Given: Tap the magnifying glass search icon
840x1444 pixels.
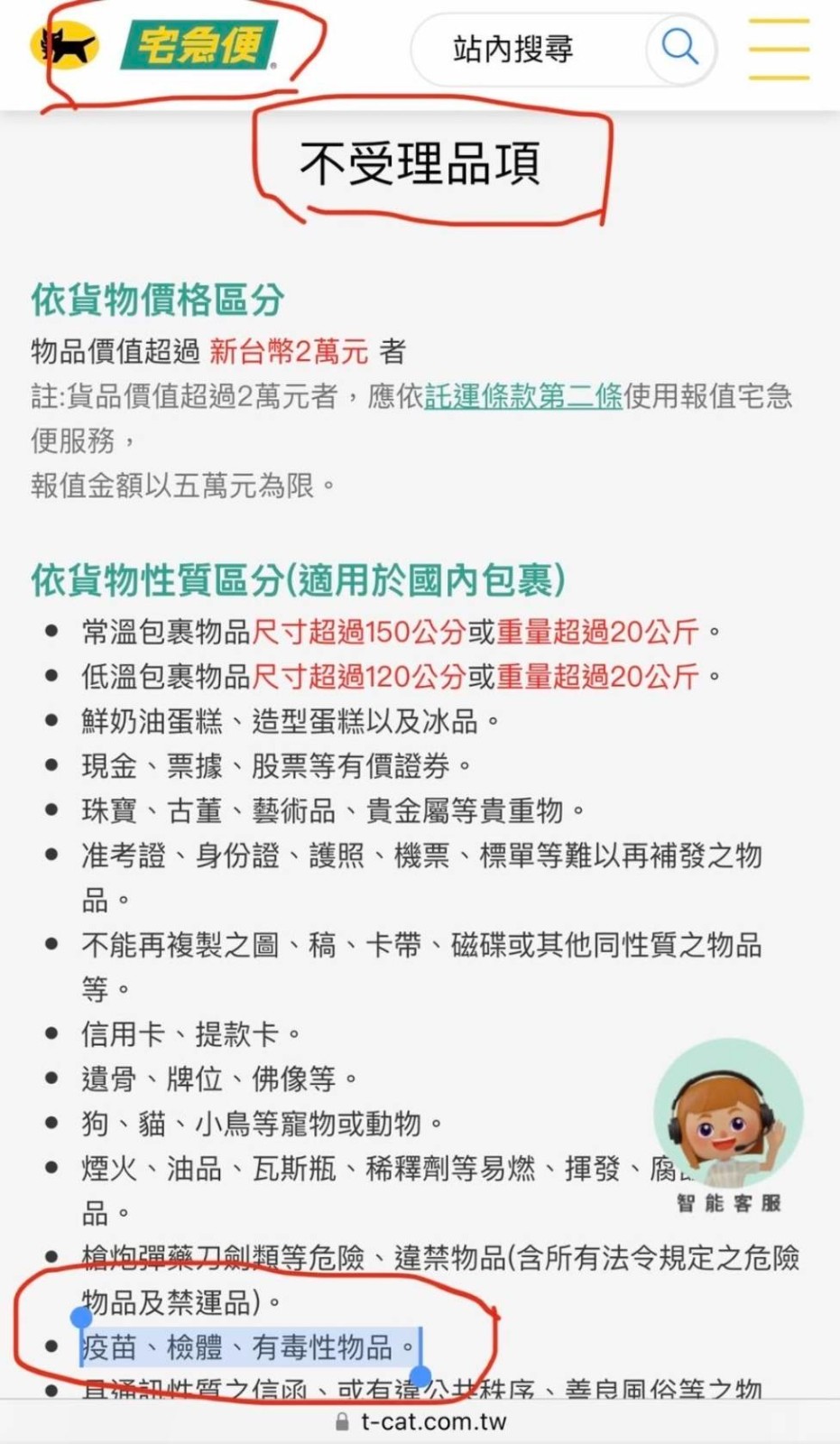Looking at the screenshot, I should pos(680,47).
